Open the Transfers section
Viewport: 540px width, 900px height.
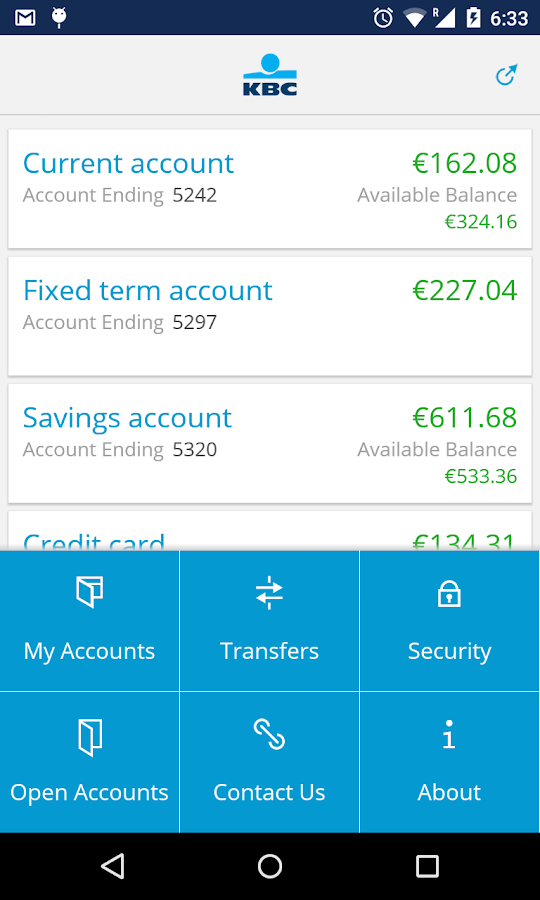[x=270, y=621]
